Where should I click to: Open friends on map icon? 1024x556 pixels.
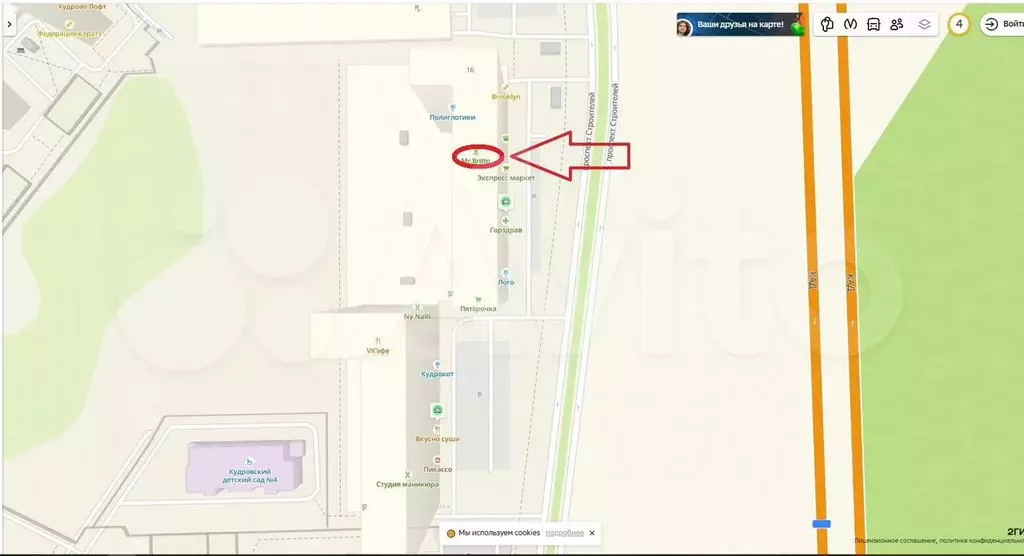click(x=897, y=25)
